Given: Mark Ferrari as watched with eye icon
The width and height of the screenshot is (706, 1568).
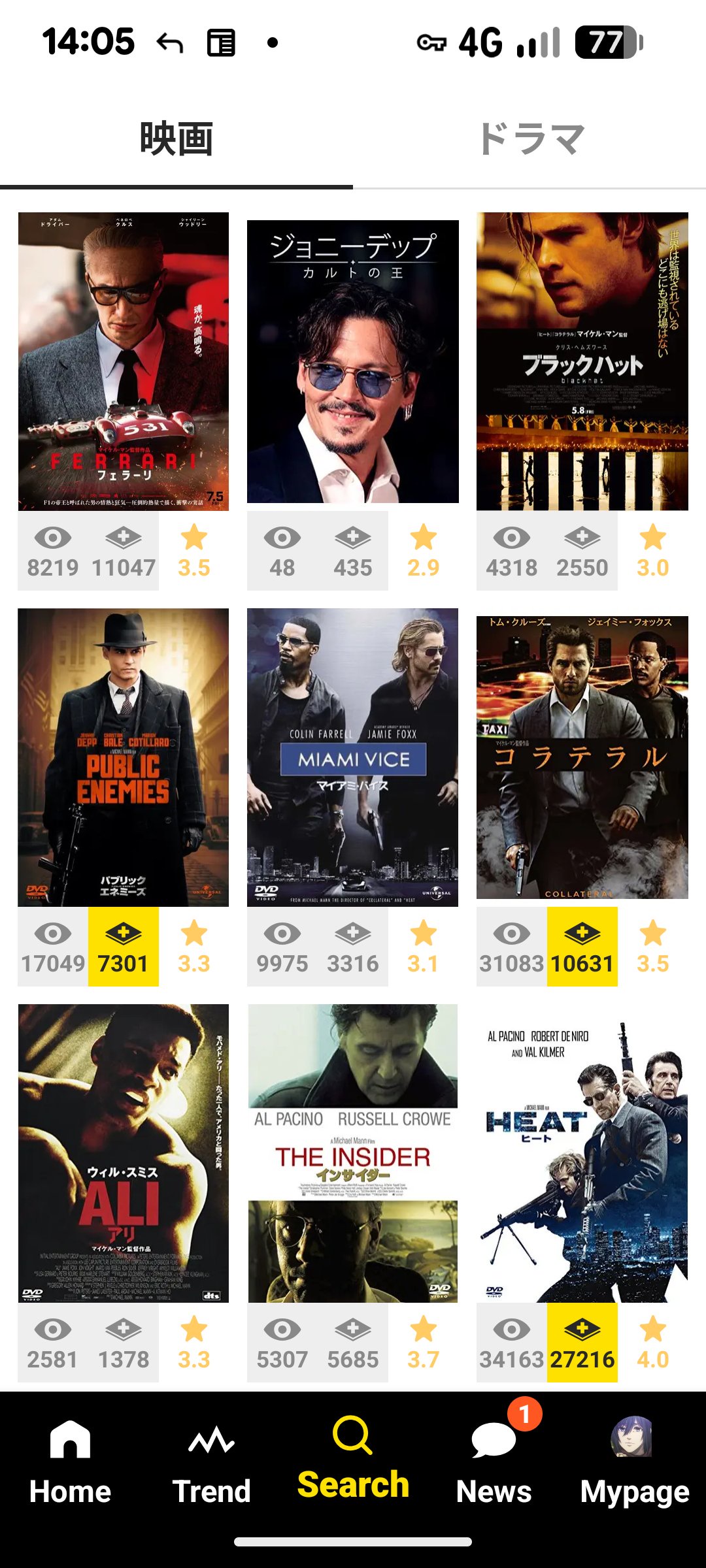Looking at the screenshot, I should click(x=53, y=550).
